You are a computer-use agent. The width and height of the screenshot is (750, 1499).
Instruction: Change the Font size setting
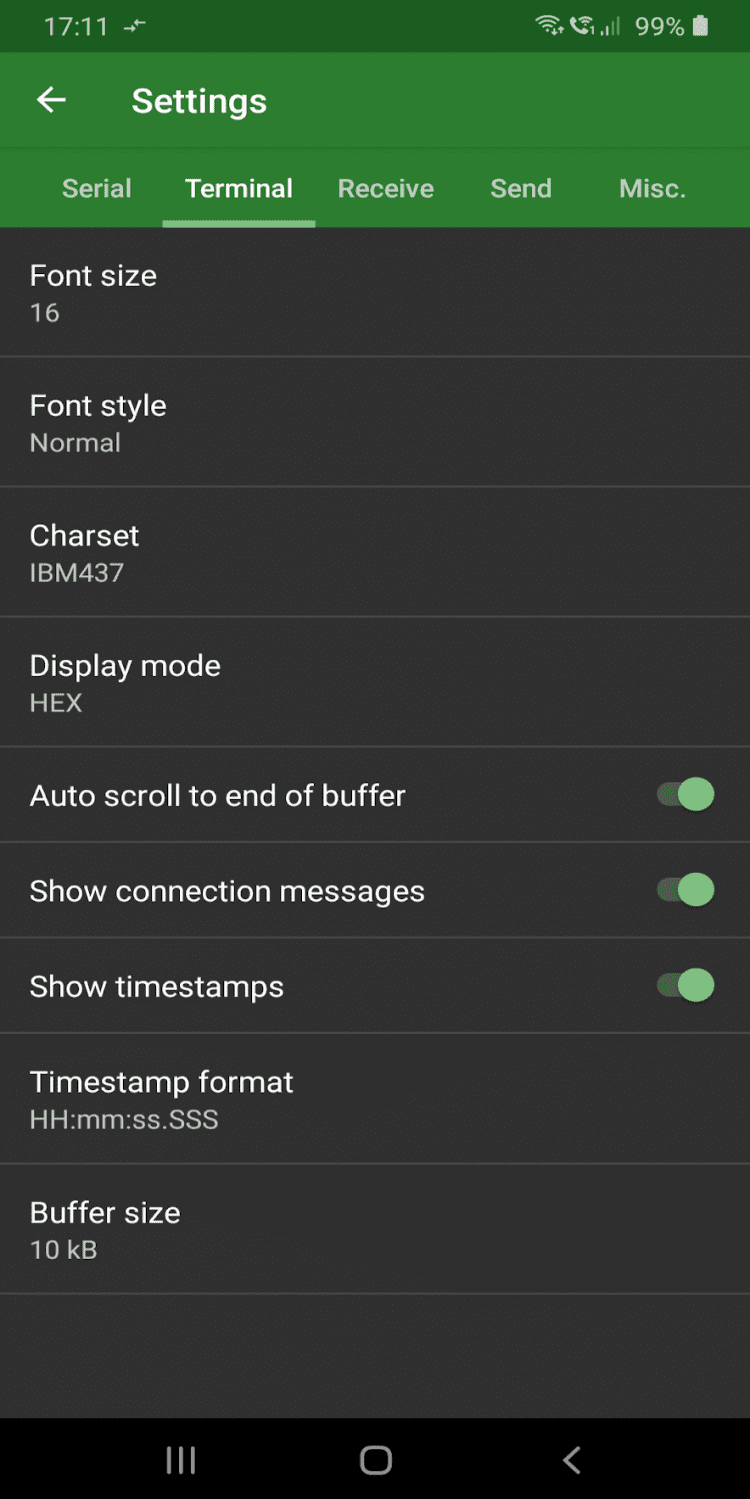[374, 293]
